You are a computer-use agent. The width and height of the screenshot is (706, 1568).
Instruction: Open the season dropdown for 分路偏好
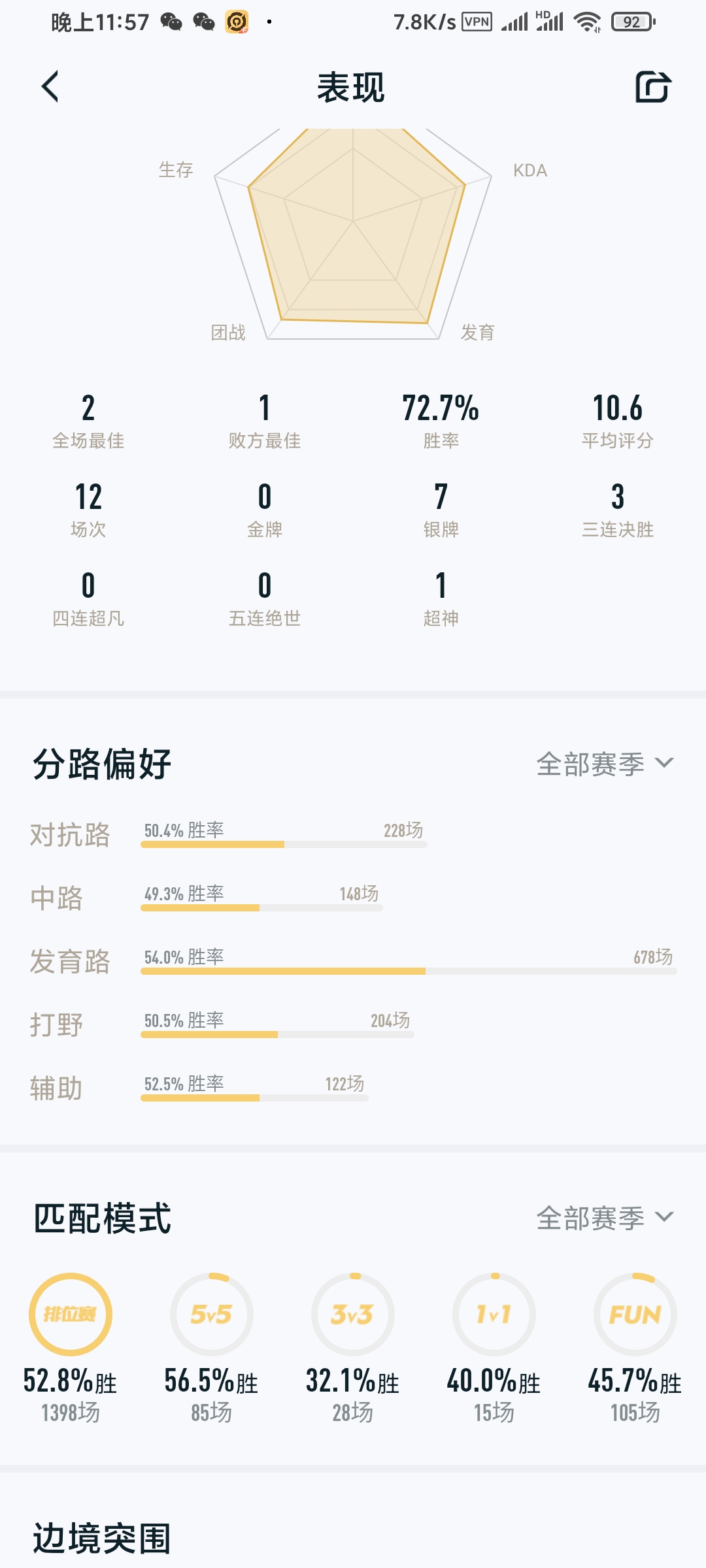click(605, 764)
